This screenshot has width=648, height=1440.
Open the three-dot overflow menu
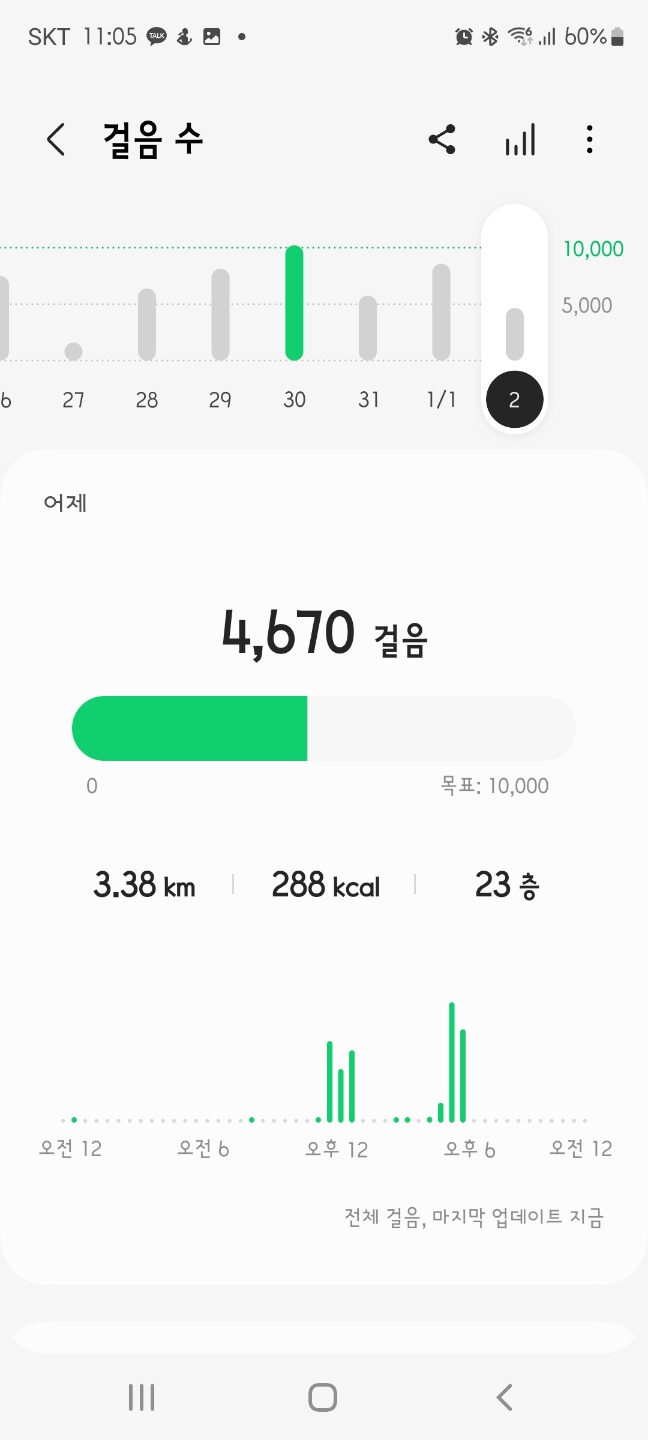tap(590, 140)
